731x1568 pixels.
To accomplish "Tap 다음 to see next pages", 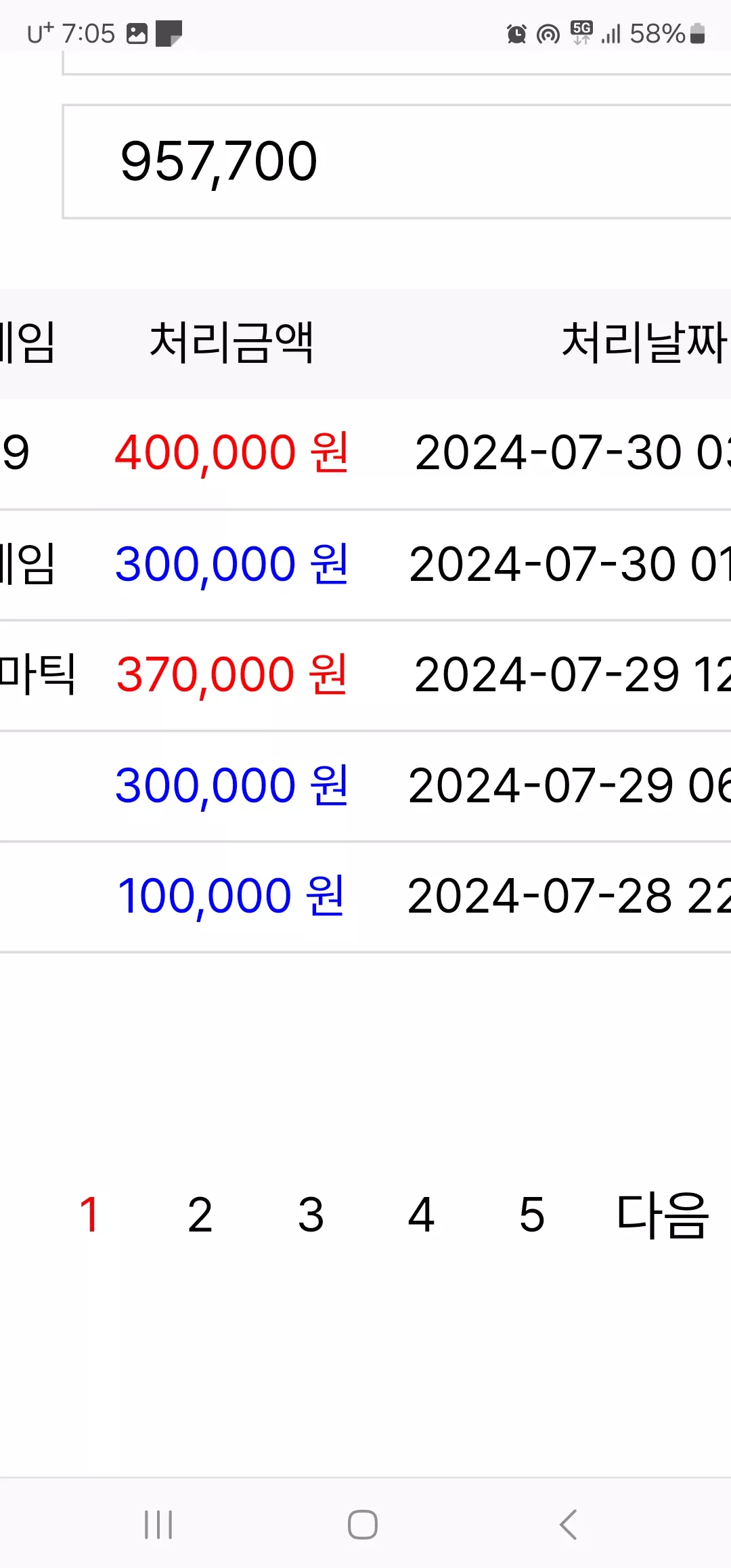I will (662, 1215).
